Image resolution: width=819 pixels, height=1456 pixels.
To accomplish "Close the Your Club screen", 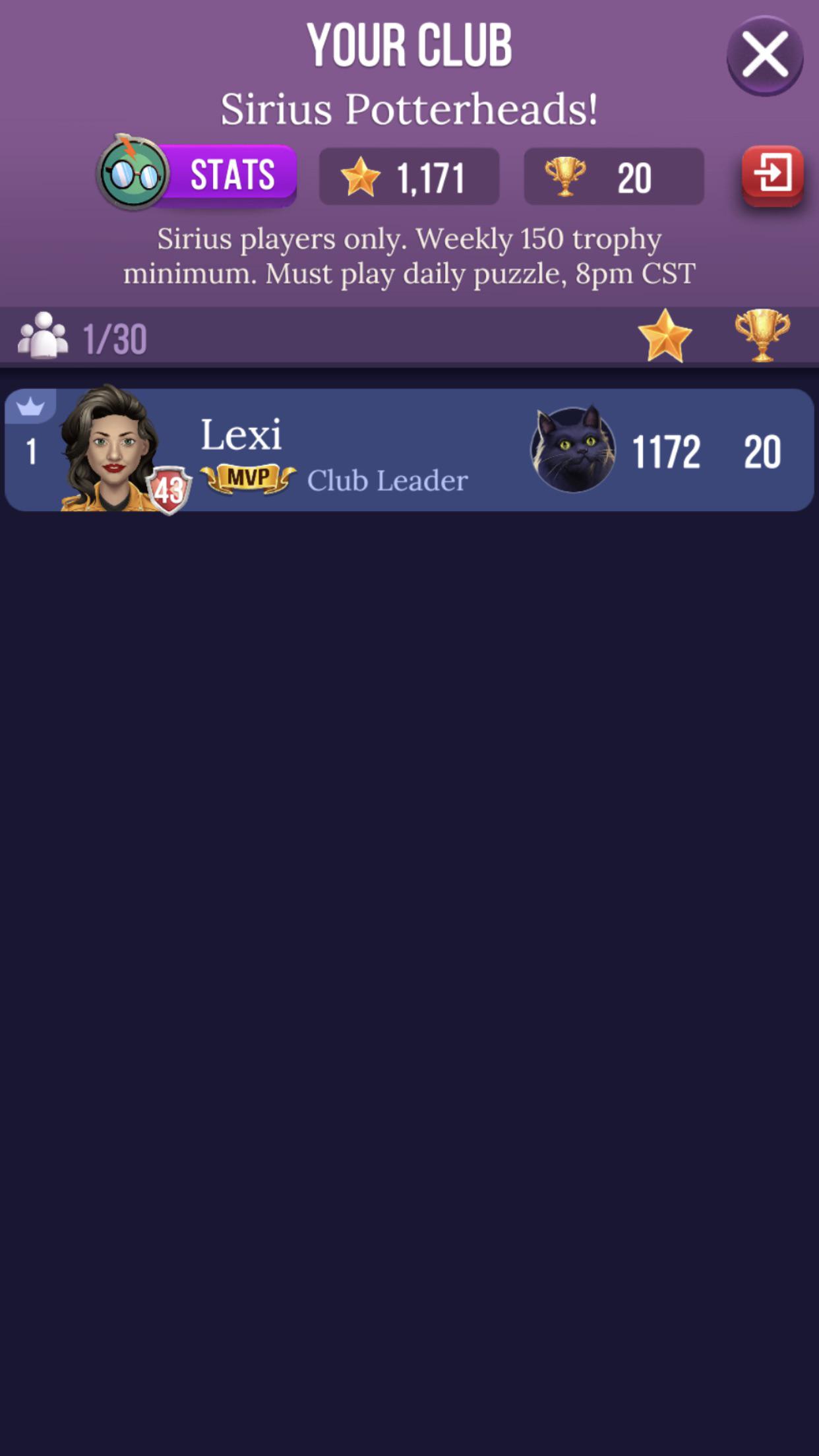I will coord(764,55).
